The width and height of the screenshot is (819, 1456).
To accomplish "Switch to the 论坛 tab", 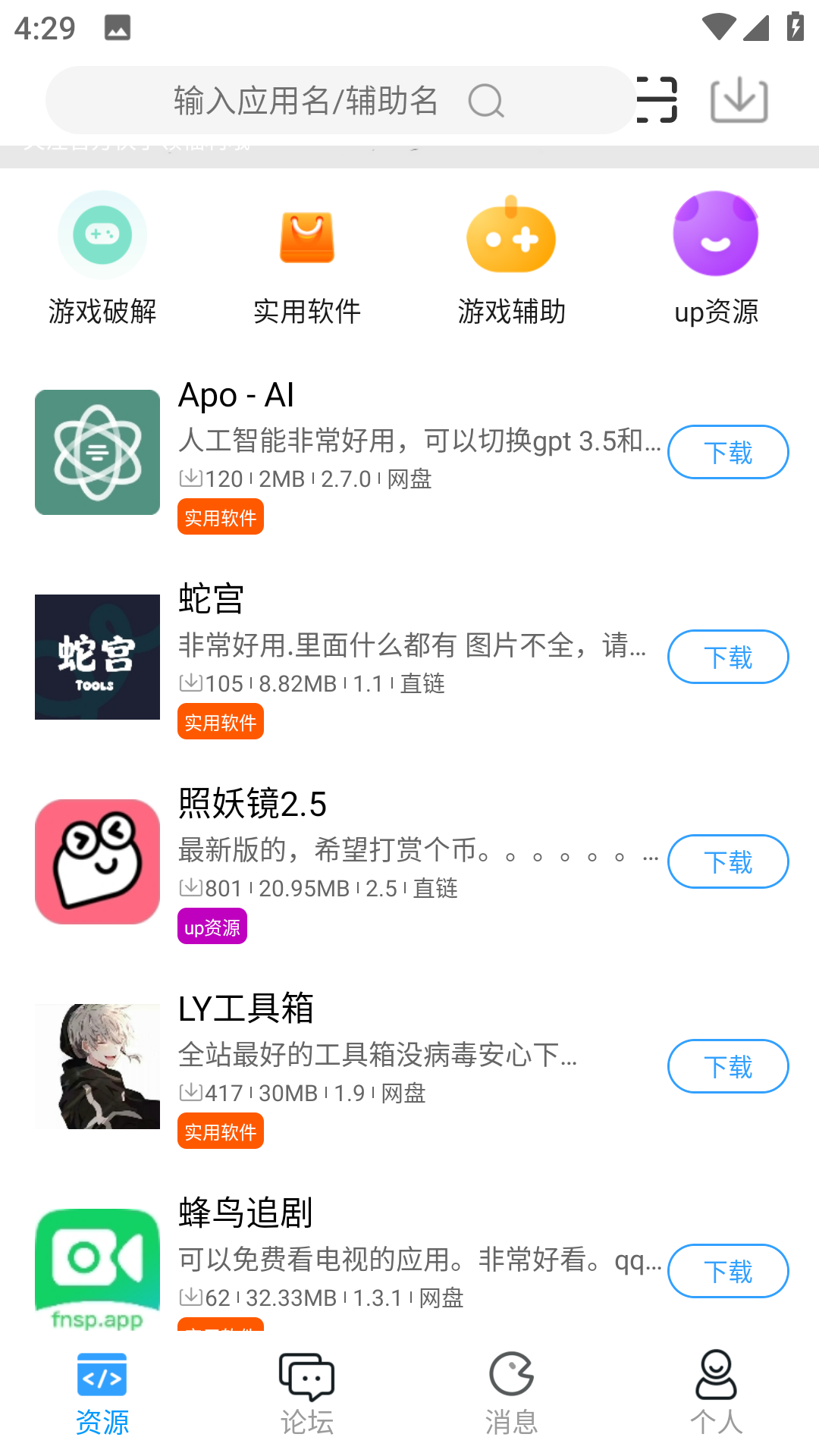I will click(307, 1394).
